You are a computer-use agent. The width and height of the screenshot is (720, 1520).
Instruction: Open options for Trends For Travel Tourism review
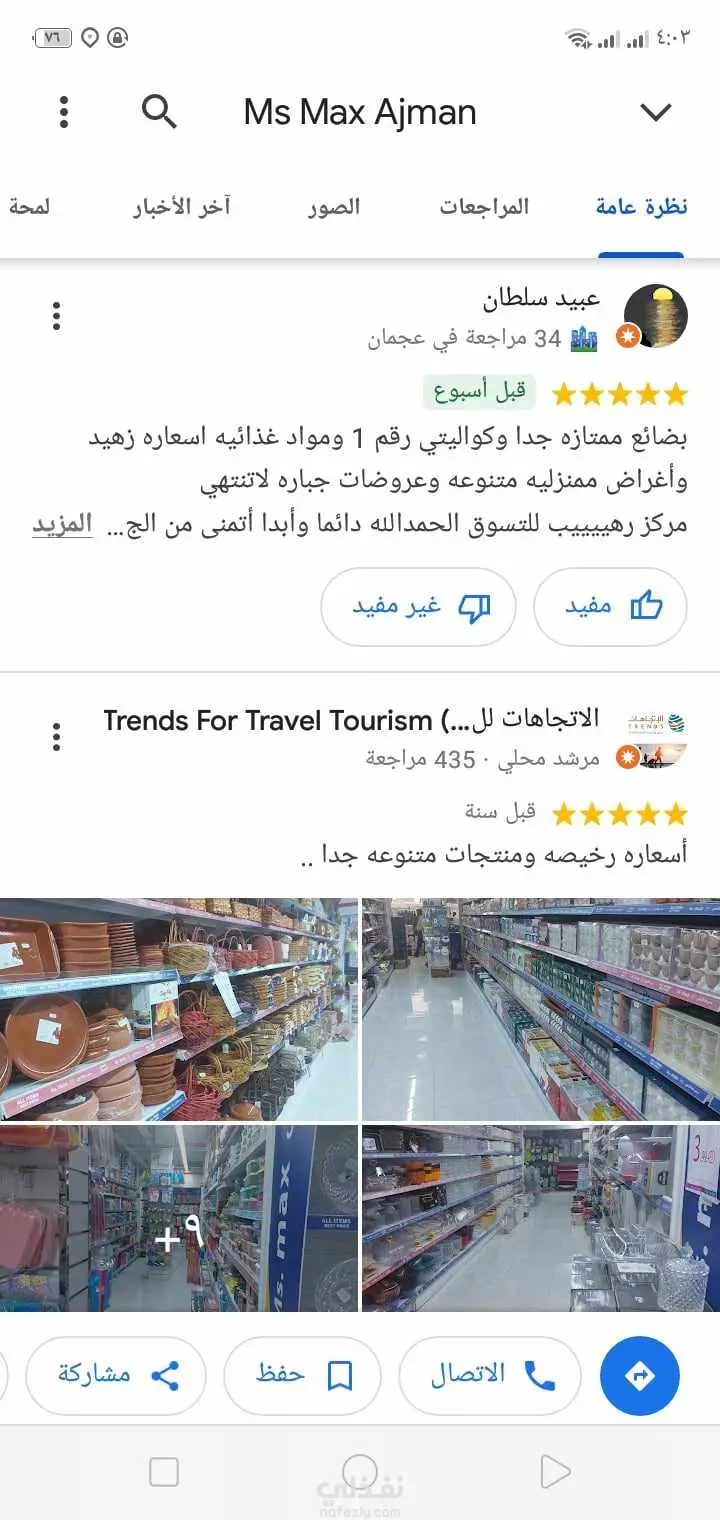(x=57, y=737)
